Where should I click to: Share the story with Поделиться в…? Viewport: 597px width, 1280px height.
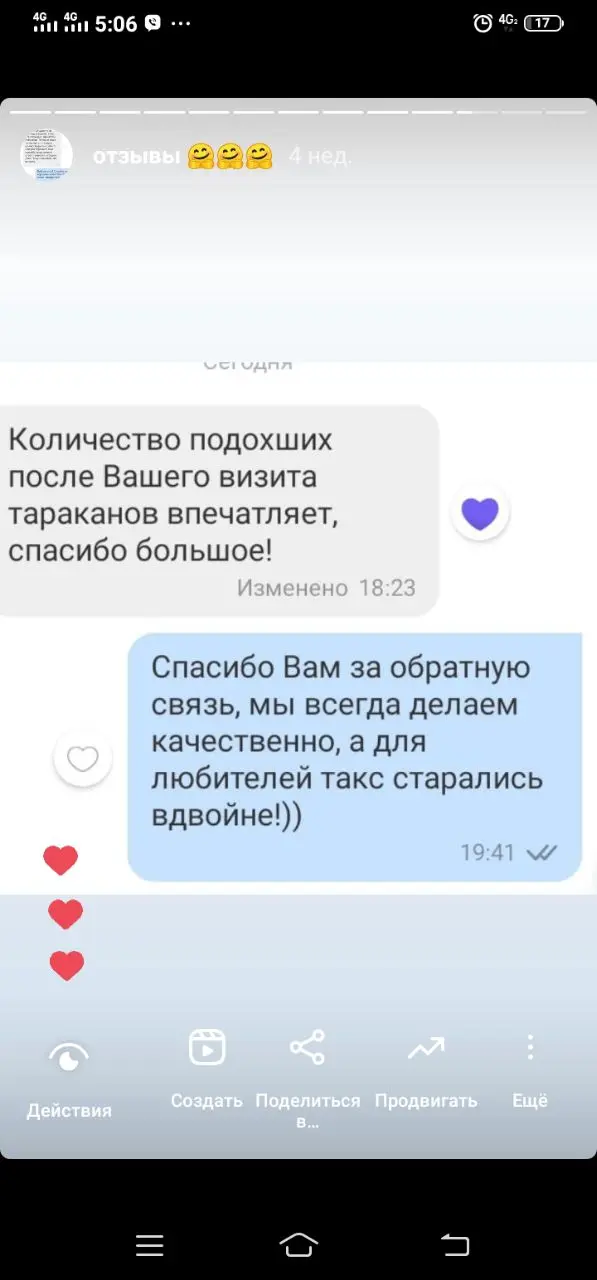point(308,1078)
